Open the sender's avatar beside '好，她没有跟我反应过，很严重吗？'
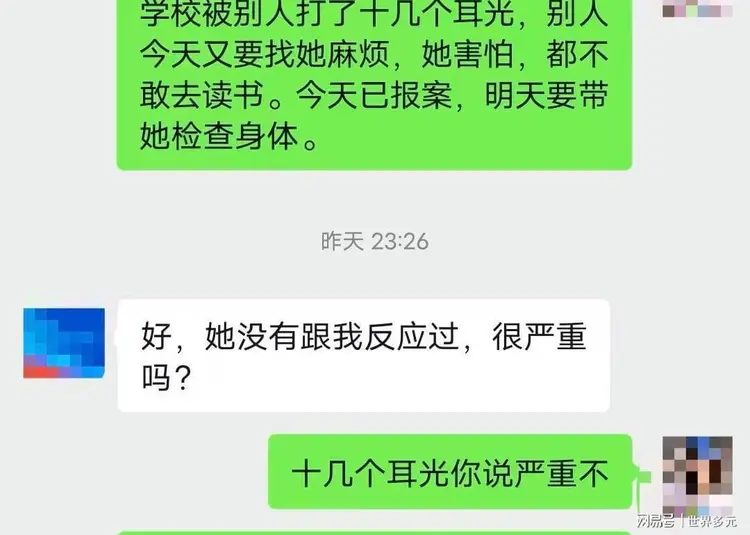The image size is (750, 535). [x=64, y=342]
